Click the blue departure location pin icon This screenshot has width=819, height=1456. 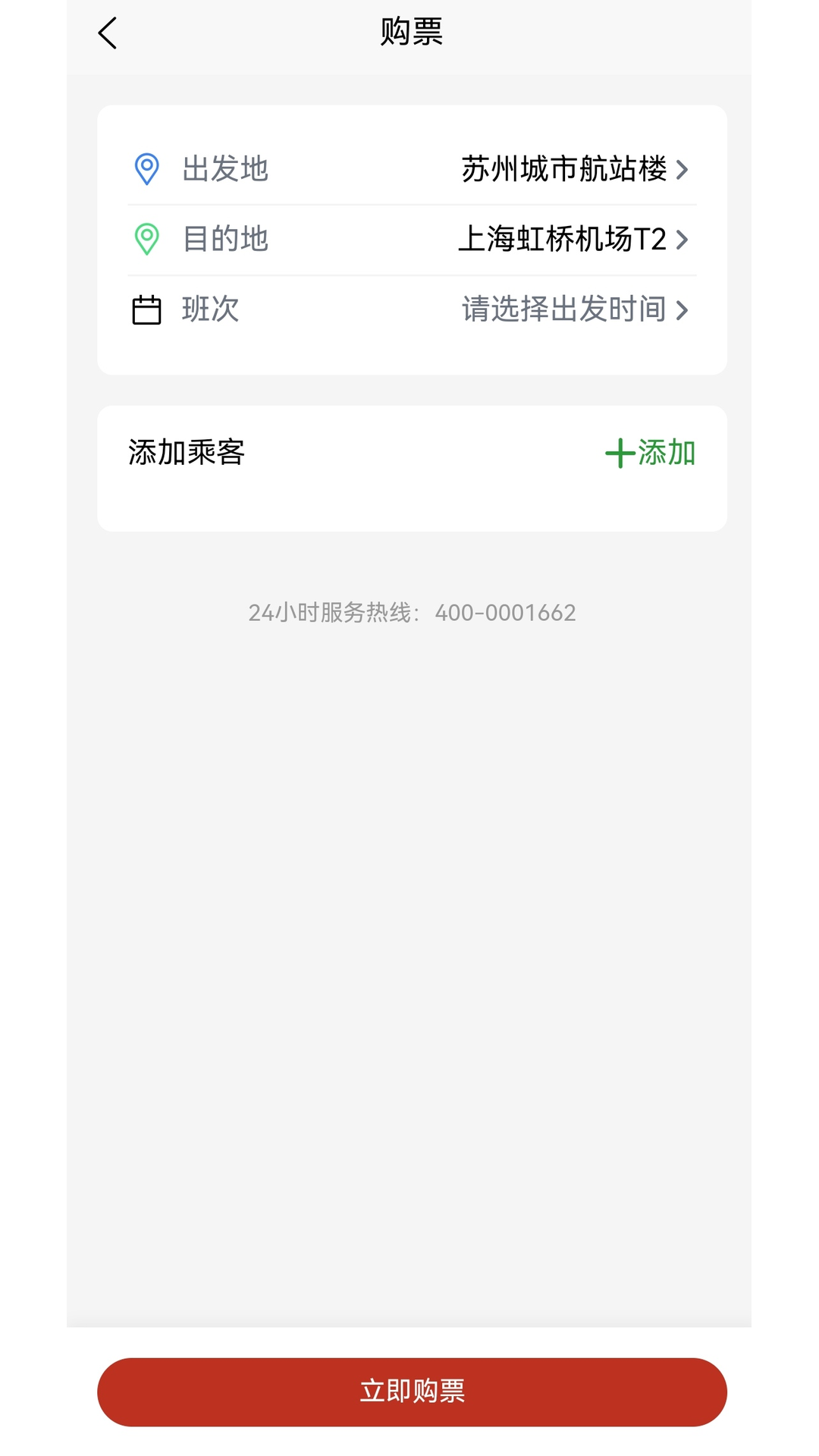coord(146,170)
